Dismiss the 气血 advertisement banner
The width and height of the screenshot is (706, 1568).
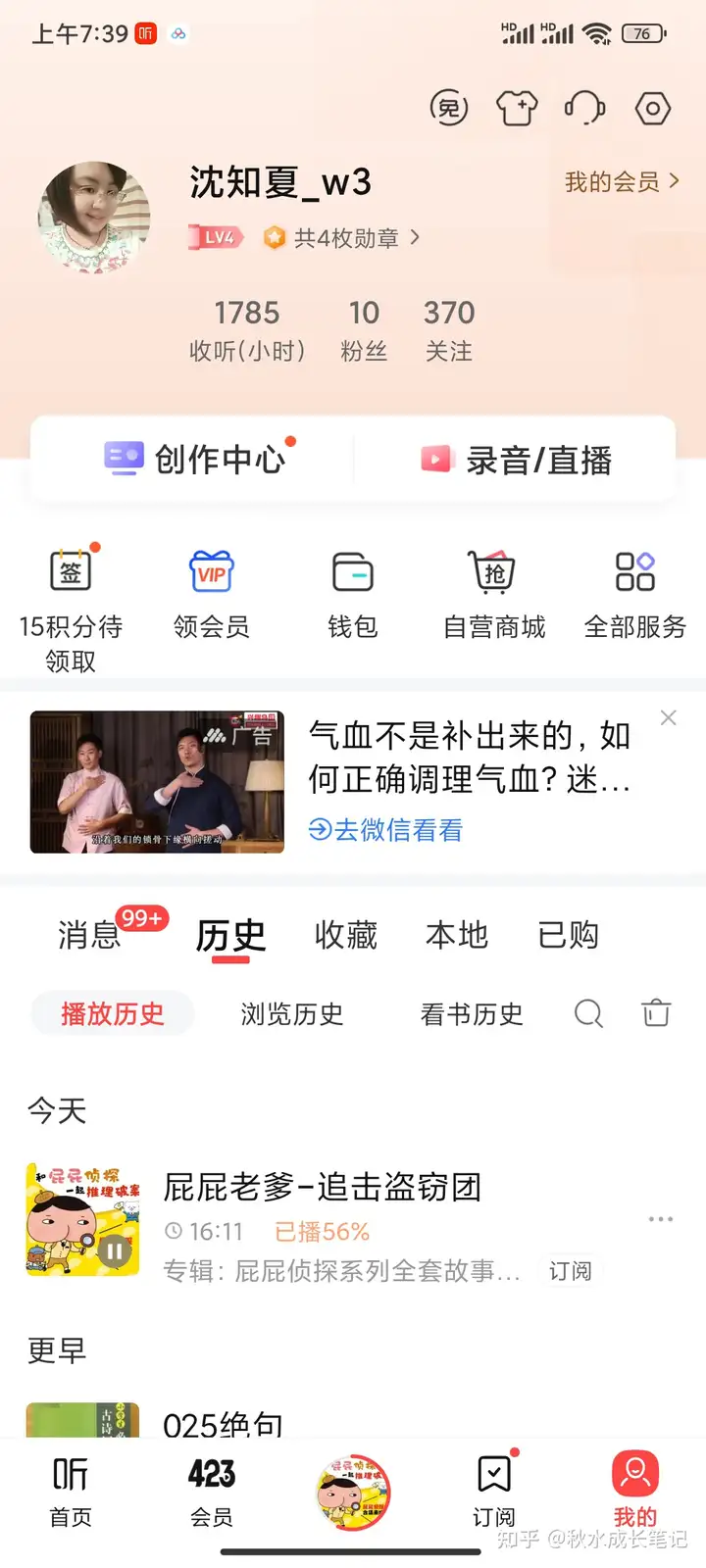point(669,717)
